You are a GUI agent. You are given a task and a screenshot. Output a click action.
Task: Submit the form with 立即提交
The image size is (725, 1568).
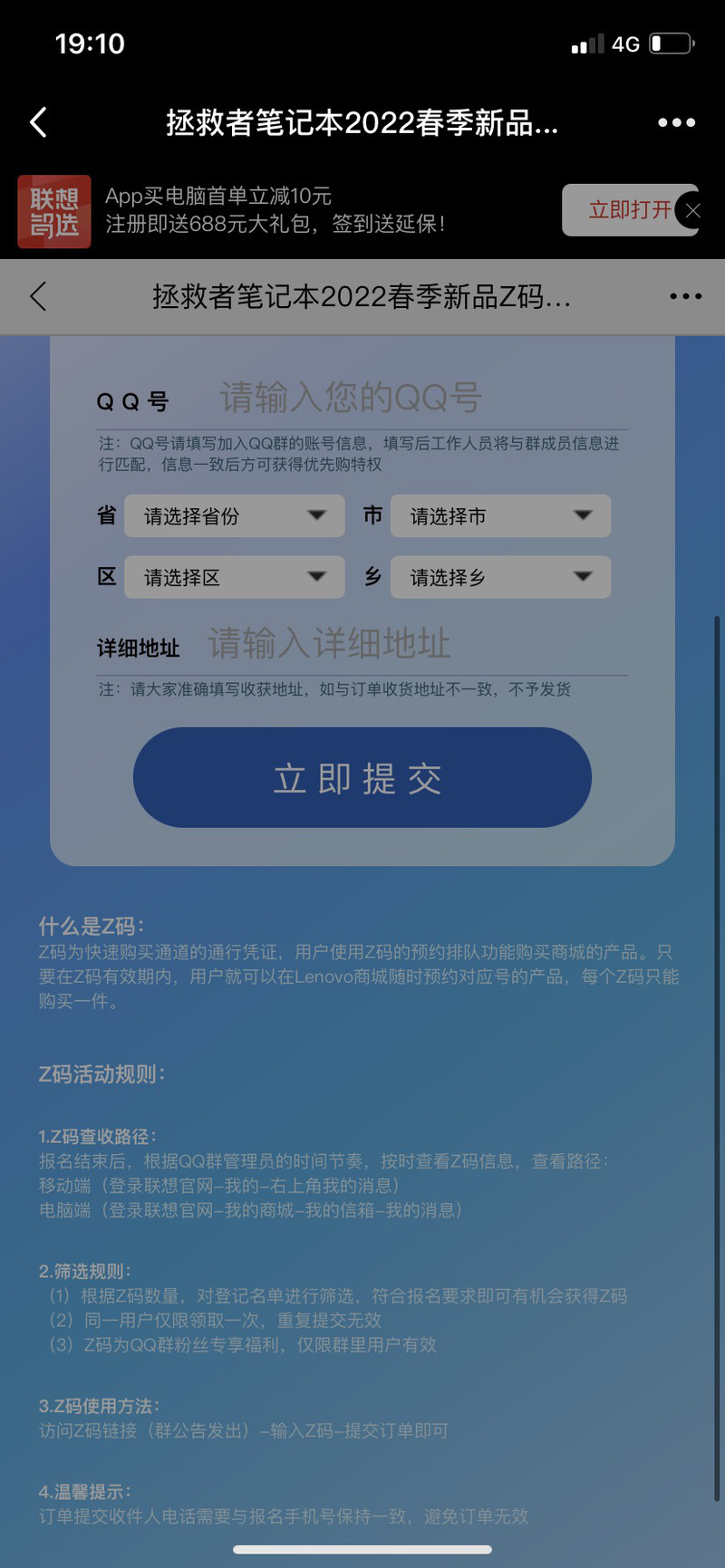click(362, 777)
